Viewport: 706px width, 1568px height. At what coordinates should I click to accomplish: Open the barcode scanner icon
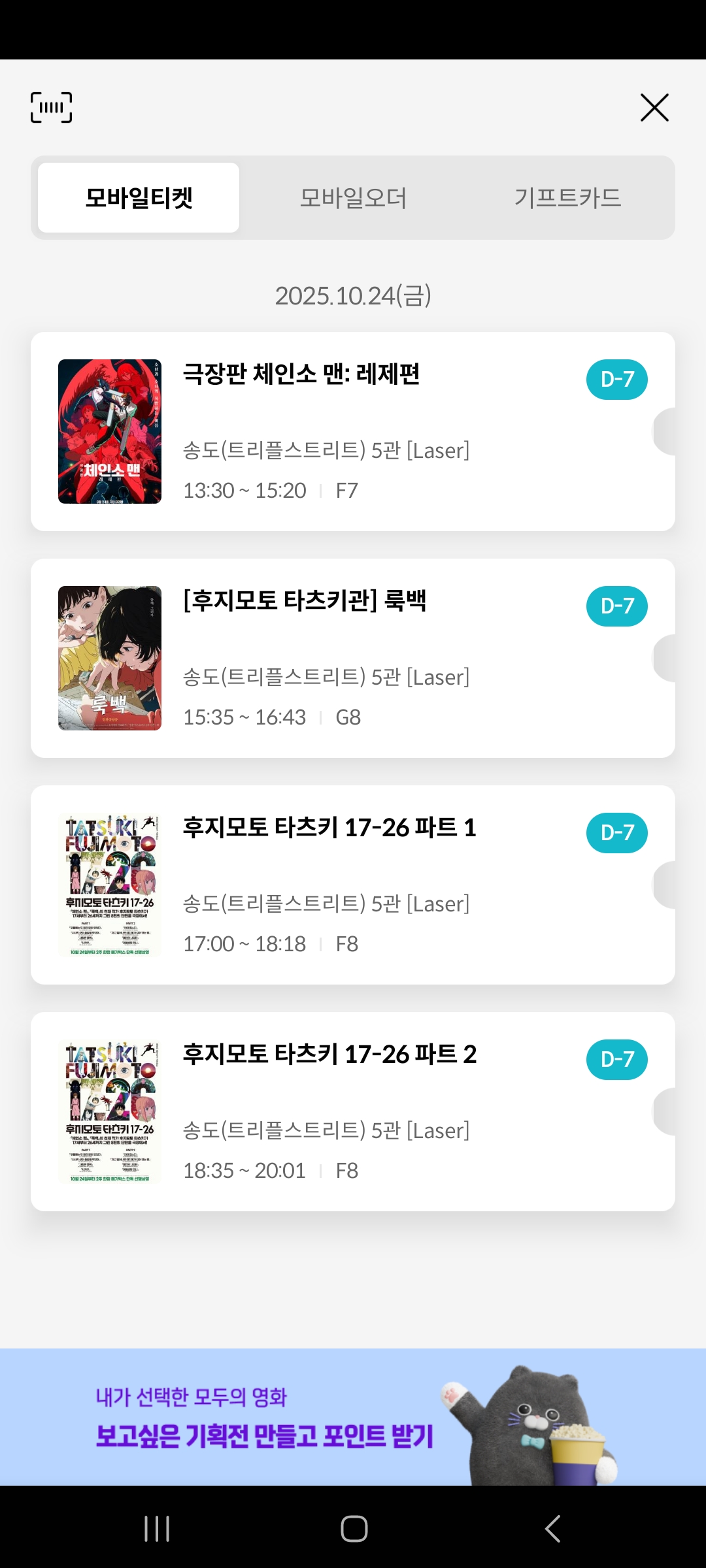(x=51, y=108)
